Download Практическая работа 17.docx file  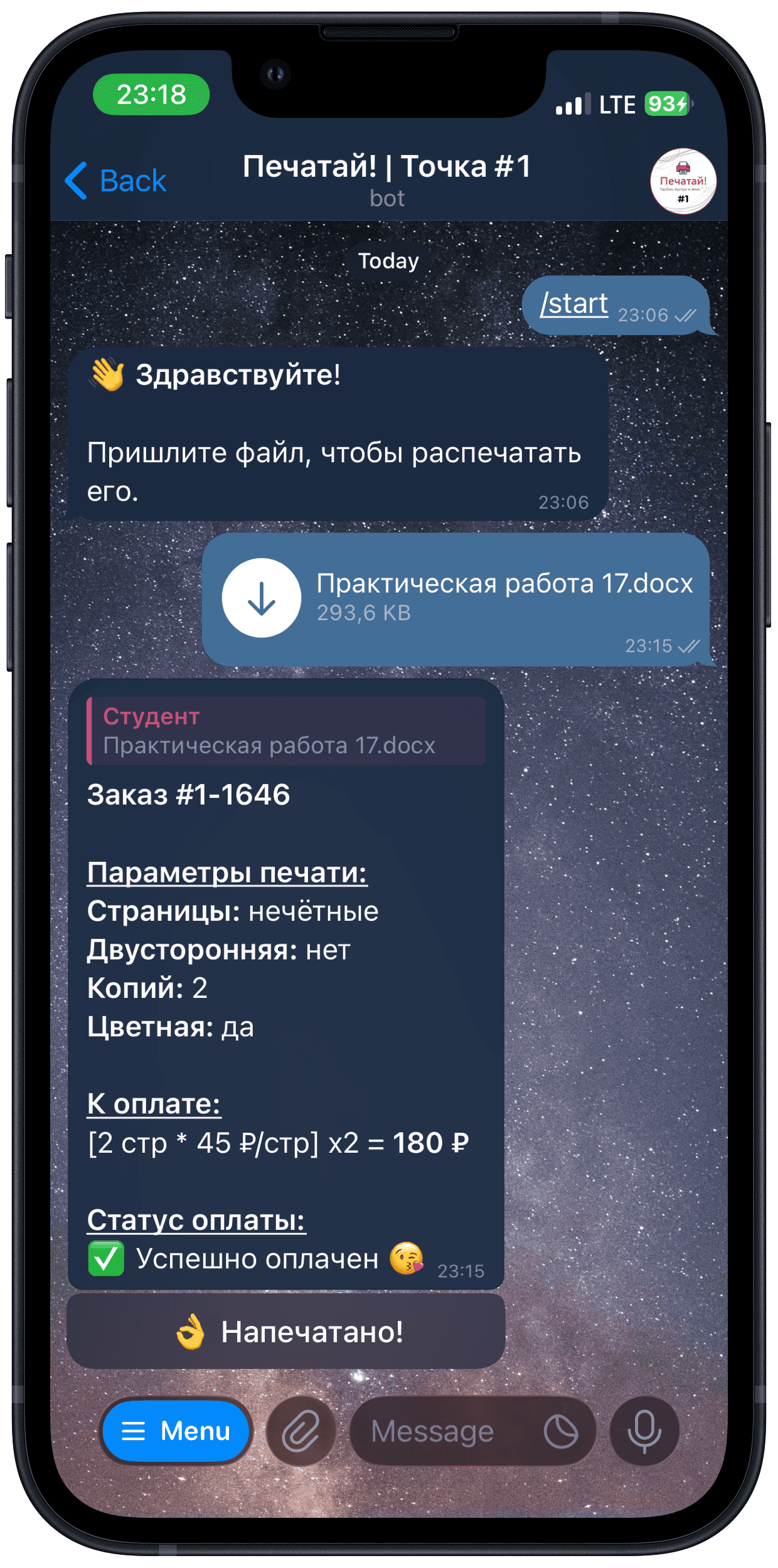click(262, 598)
